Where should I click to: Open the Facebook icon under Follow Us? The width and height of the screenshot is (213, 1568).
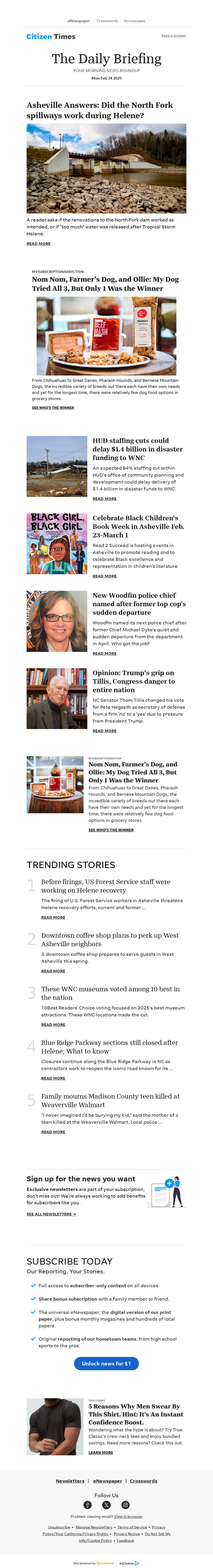[x=87, y=1505]
